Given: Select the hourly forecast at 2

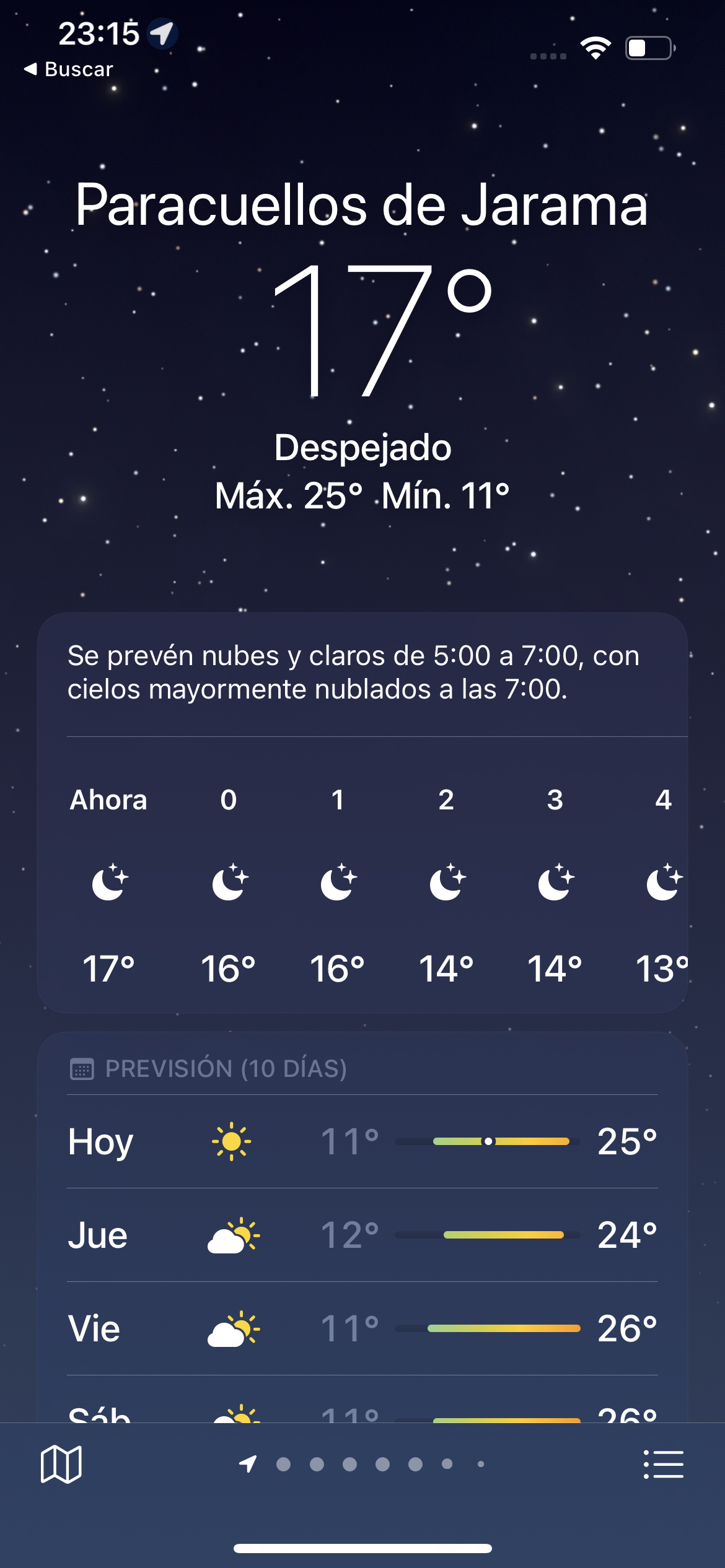Looking at the screenshot, I should pos(446,884).
